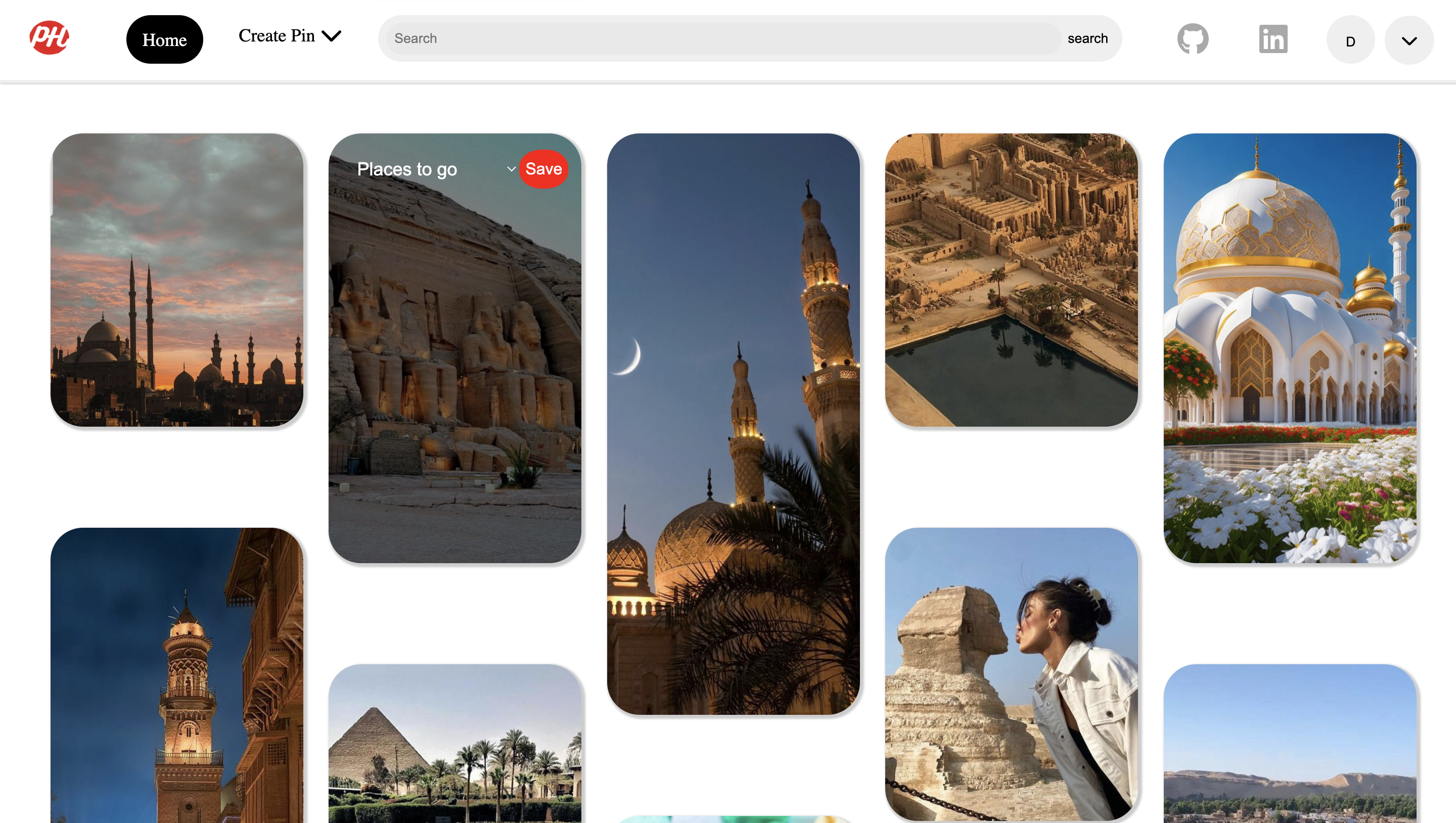1456x823 pixels.
Task: Open the GitHub link icon
Action: [1193, 38]
